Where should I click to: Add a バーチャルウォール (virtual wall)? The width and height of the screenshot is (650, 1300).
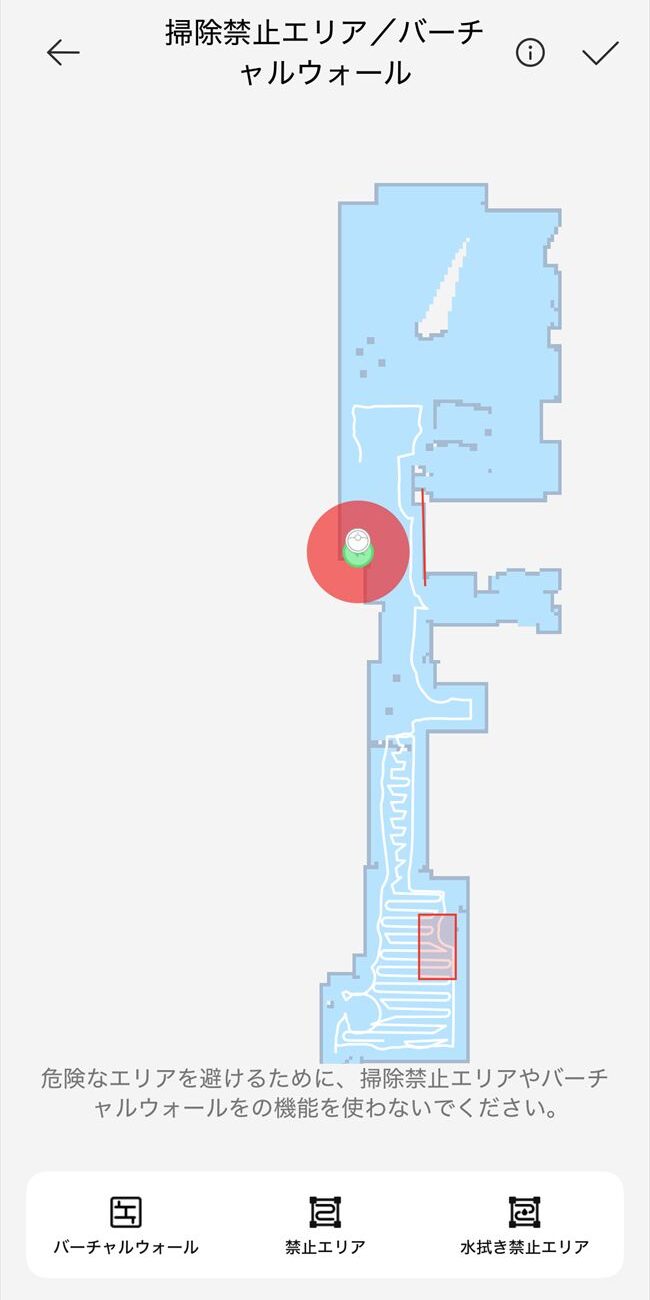click(126, 1225)
